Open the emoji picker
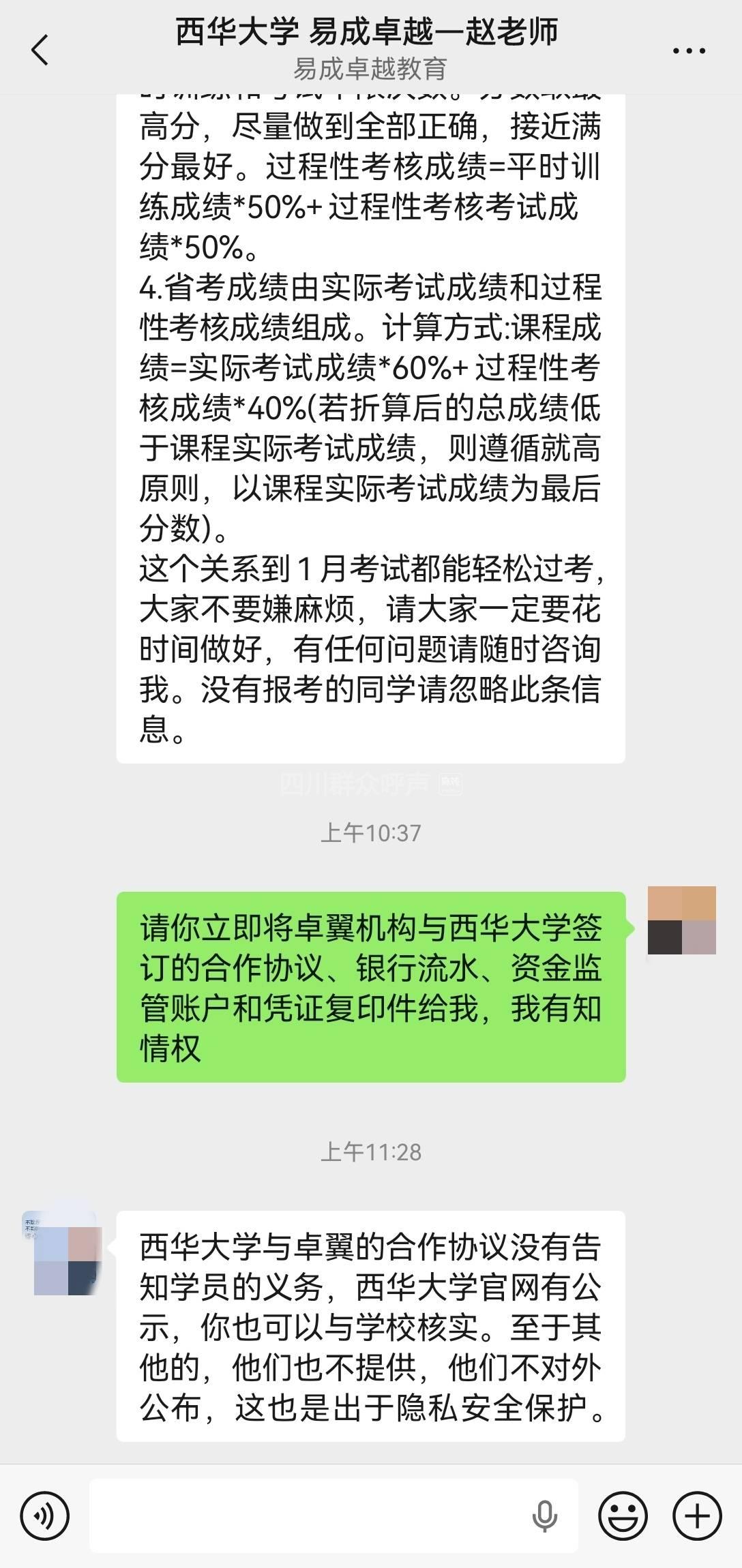The image size is (742, 1568). coord(623,1516)
